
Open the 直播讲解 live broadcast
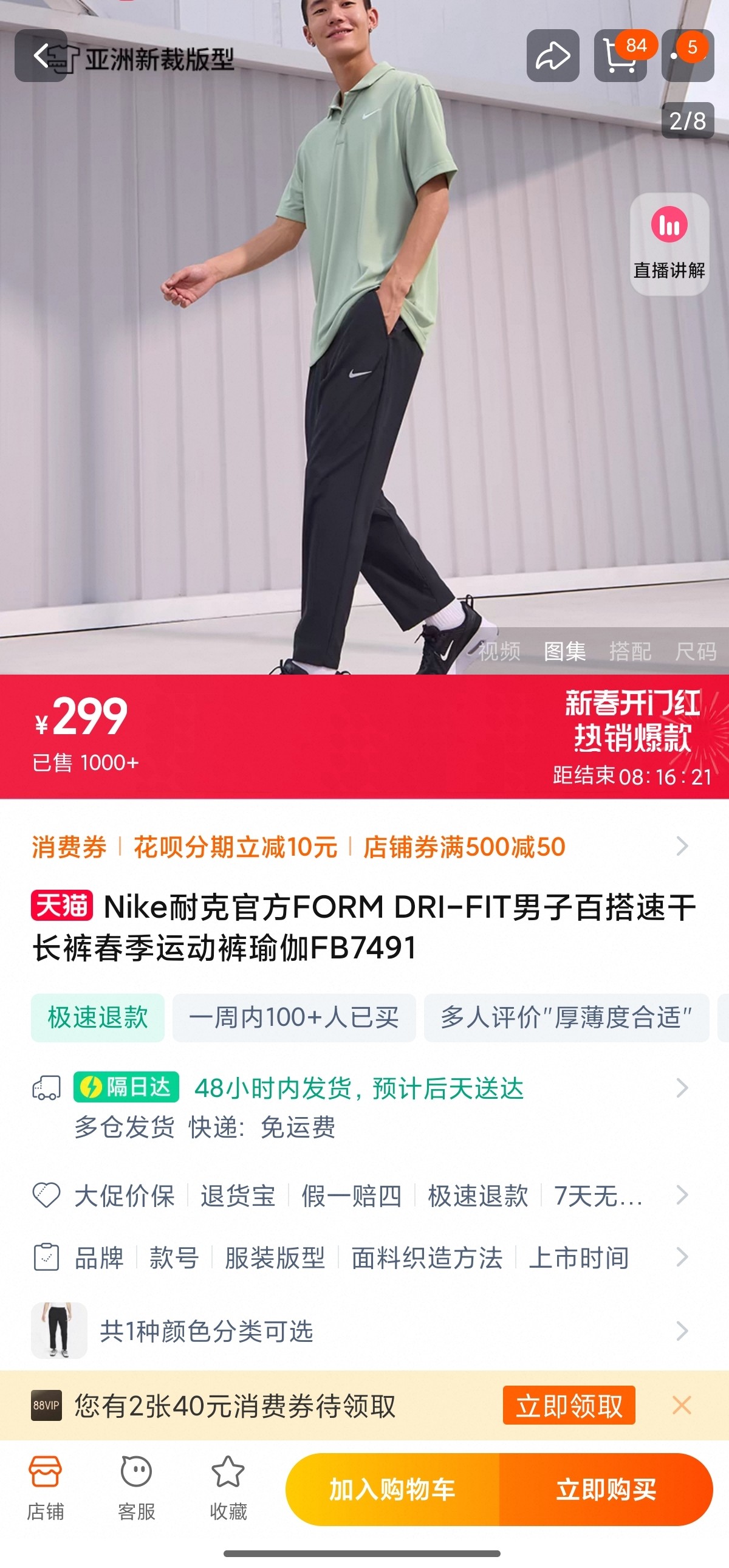[669, 245]
